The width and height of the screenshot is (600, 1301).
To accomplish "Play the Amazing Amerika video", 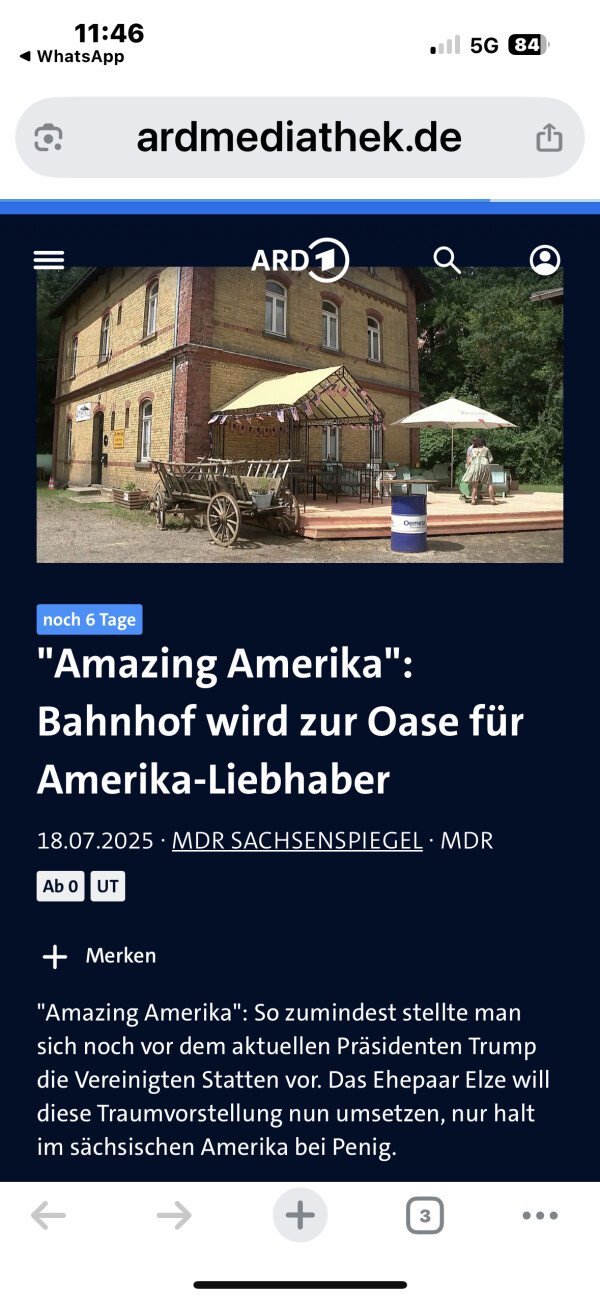I will click(300, 415).
